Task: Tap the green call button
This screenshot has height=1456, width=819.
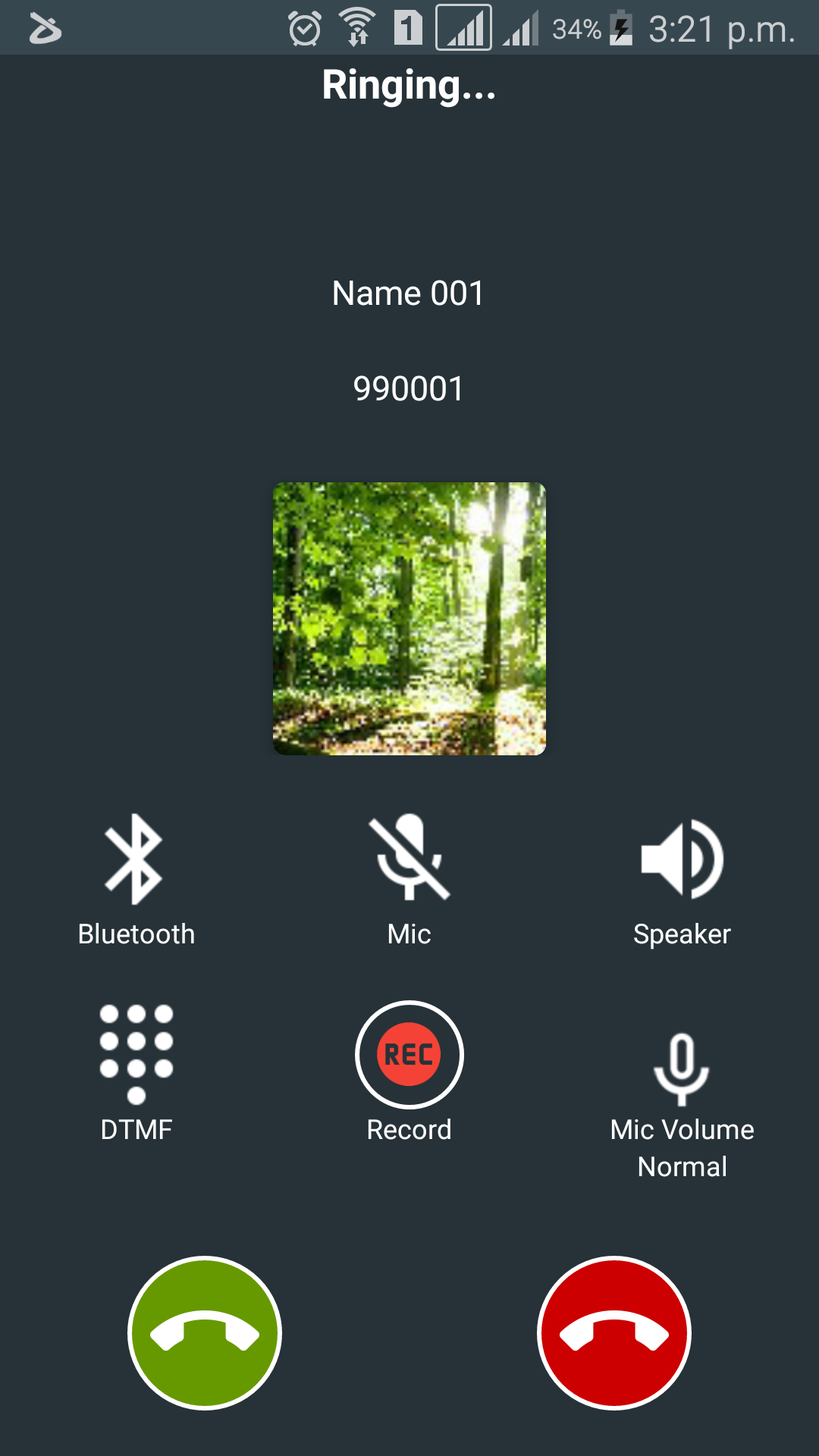Action: click(205, 1333)
